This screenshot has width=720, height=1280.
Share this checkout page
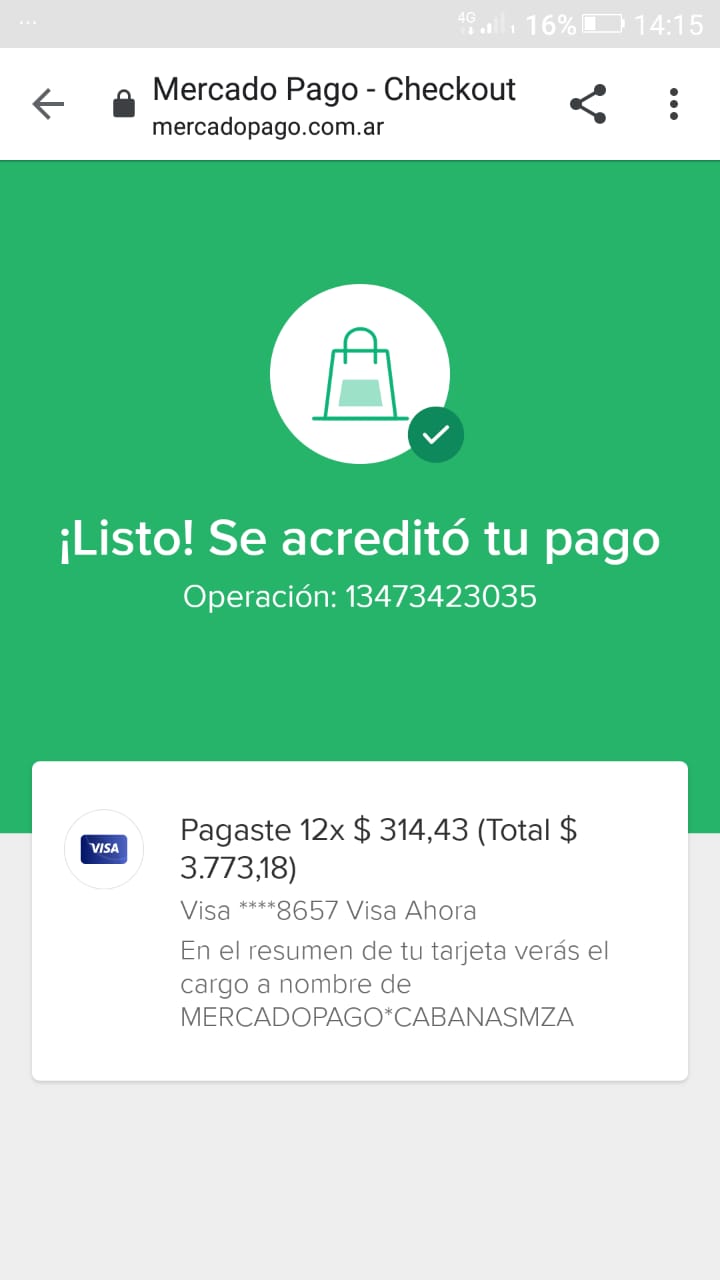(588, 104)
